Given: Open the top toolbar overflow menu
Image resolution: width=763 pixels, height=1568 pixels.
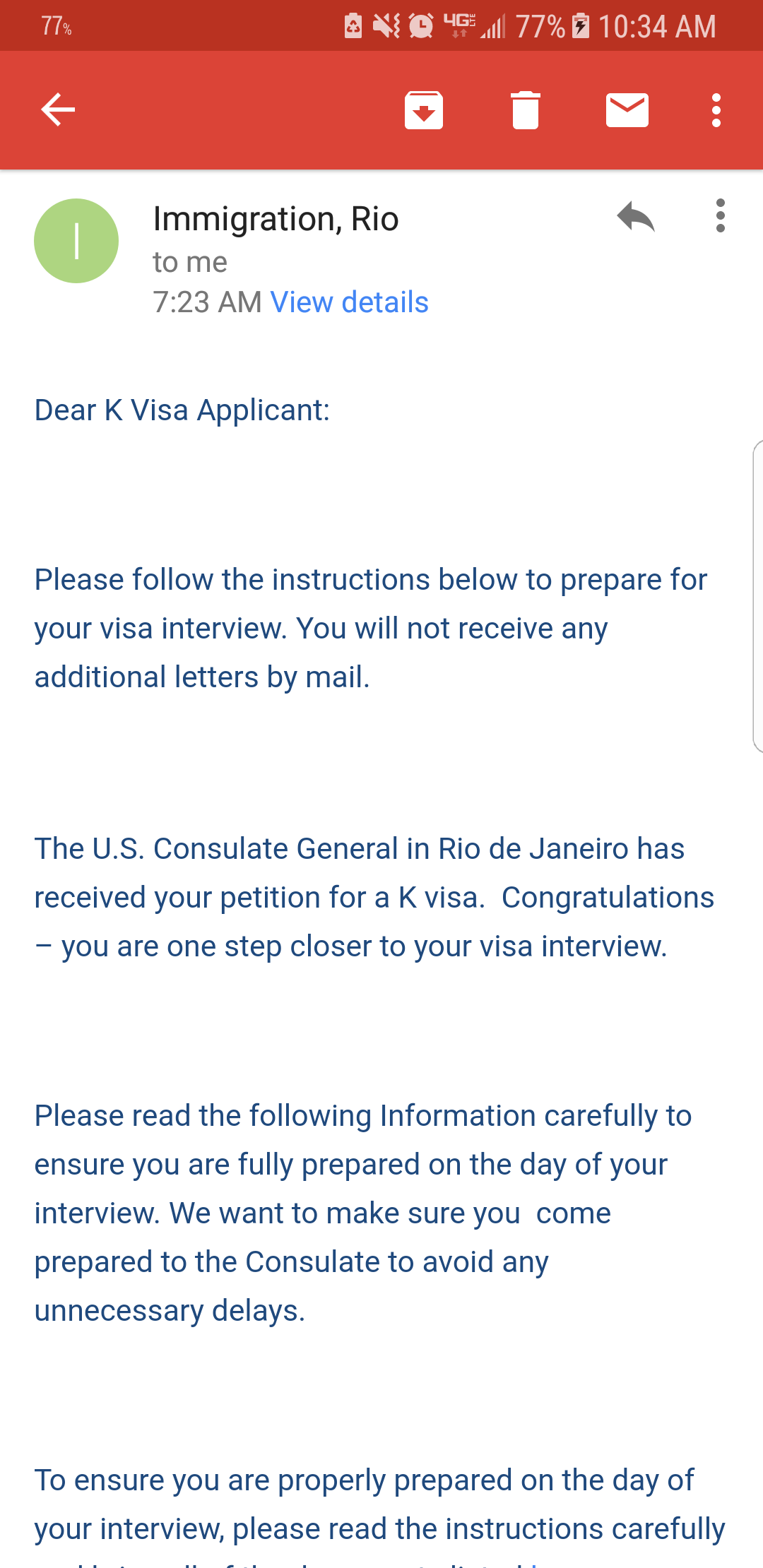Looking at the screenshot, I should (716, 110).
